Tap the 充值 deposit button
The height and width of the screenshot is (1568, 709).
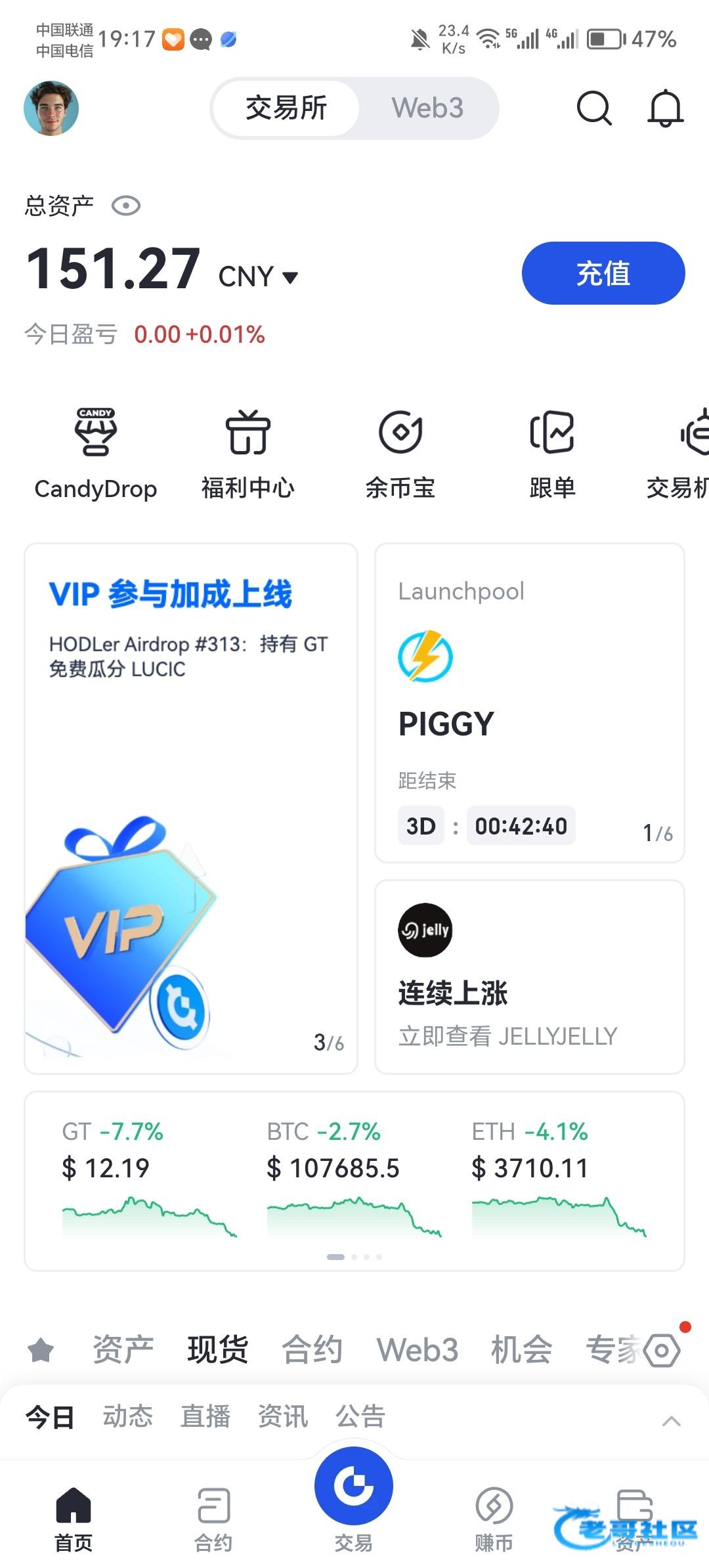coord(603,273)
